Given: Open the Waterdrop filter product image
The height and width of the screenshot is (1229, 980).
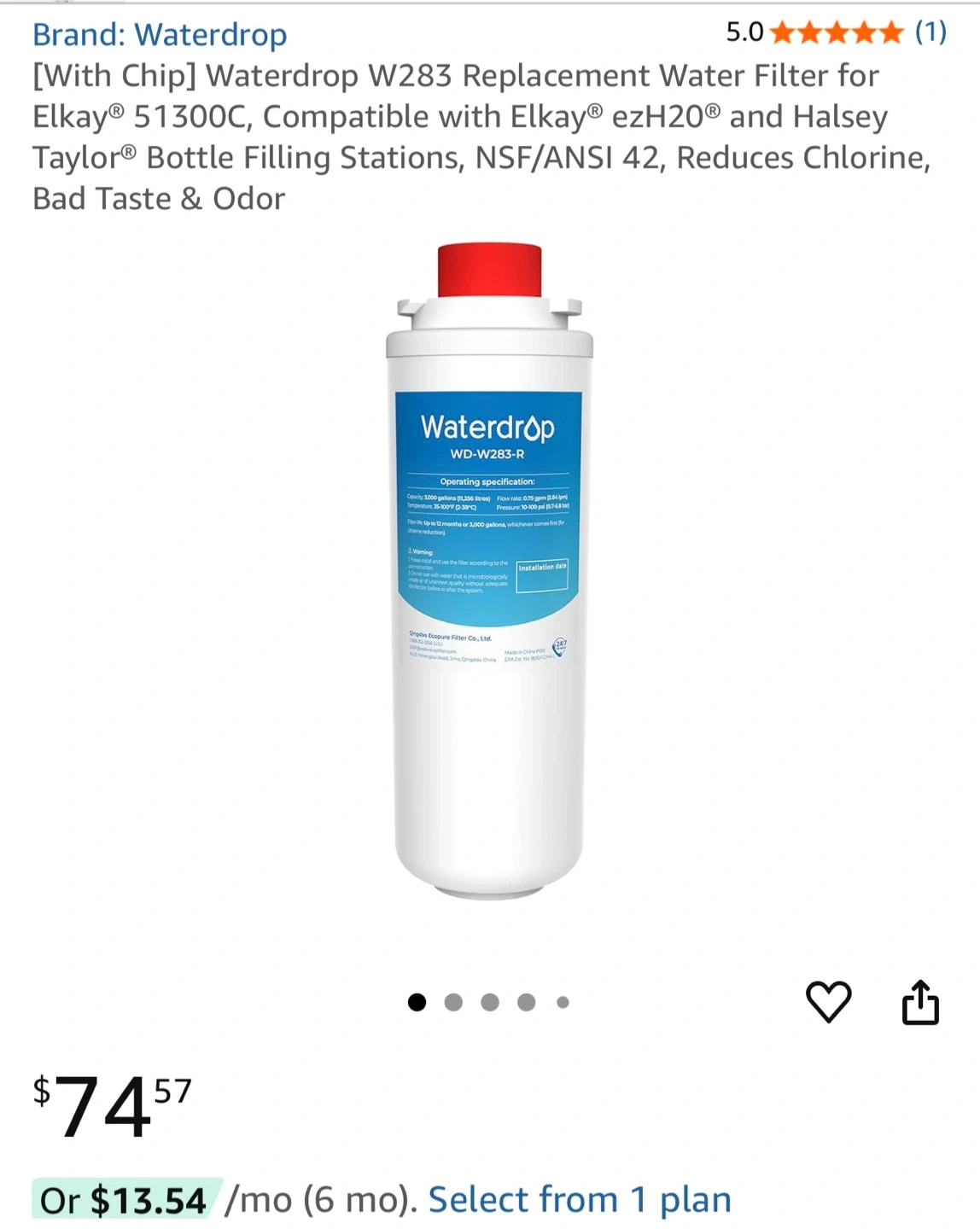Looking at the screenshot, I should (x=489, y=572).
